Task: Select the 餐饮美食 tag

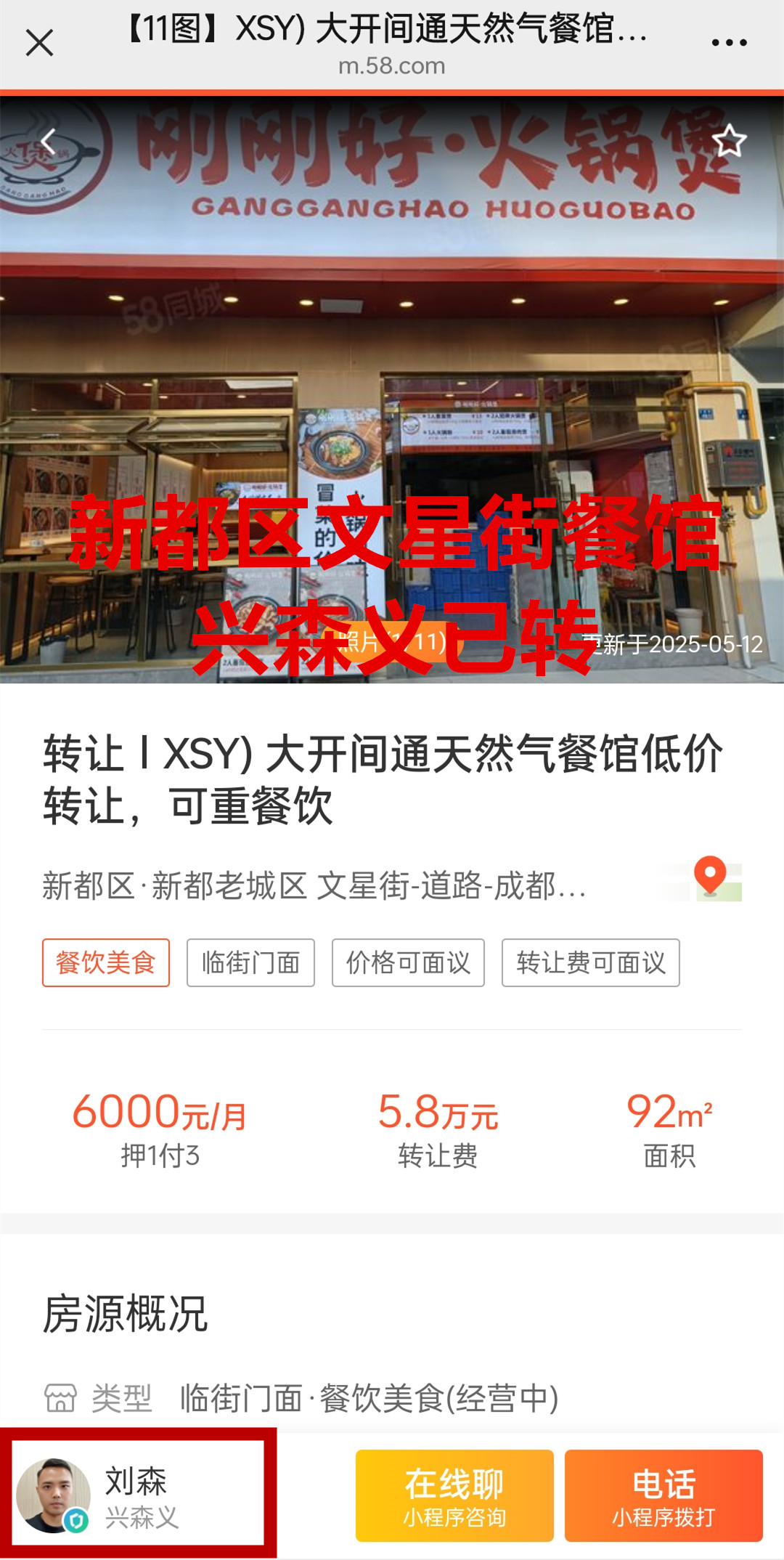Action: pyautogui.click(x=106, y=963)
